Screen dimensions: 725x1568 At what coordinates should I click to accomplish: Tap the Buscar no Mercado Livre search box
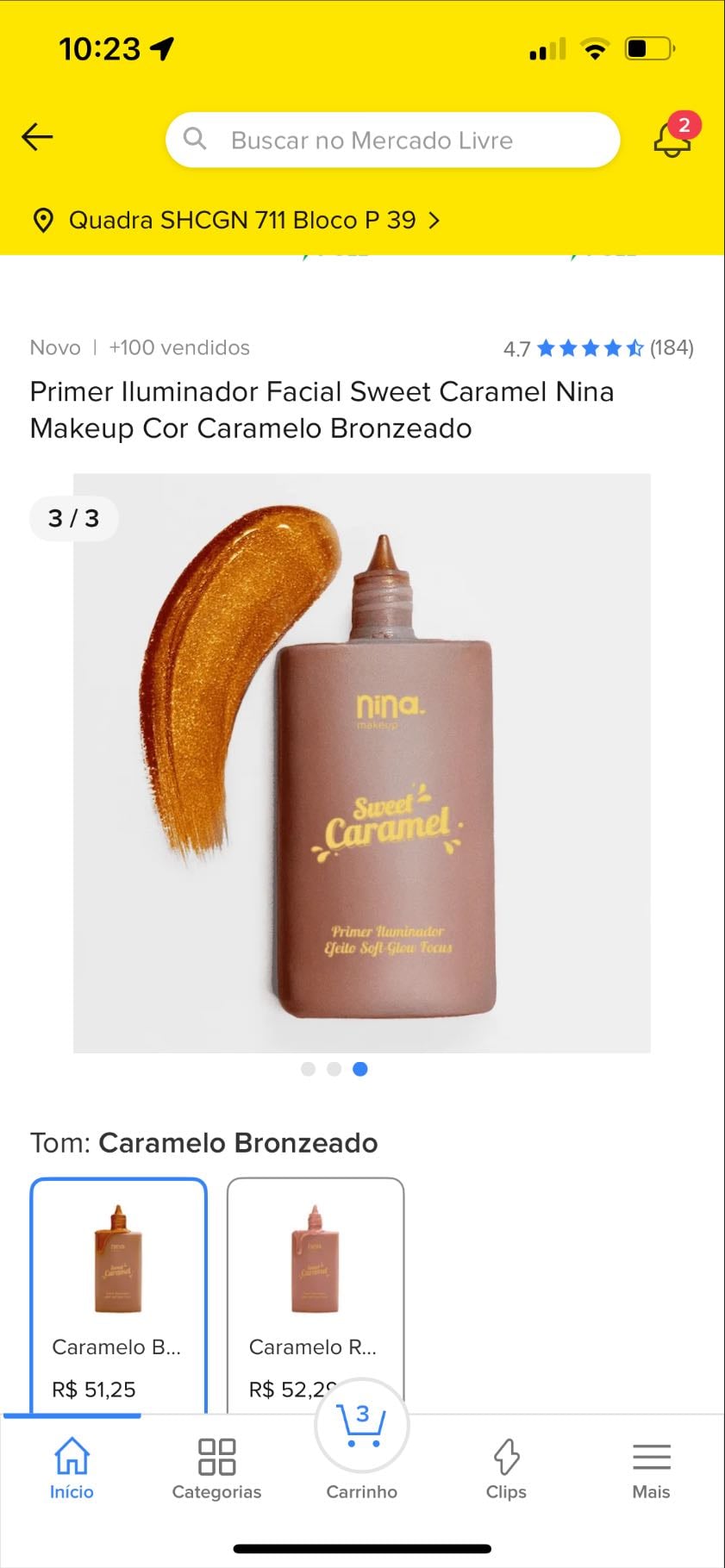coord(392,140)
